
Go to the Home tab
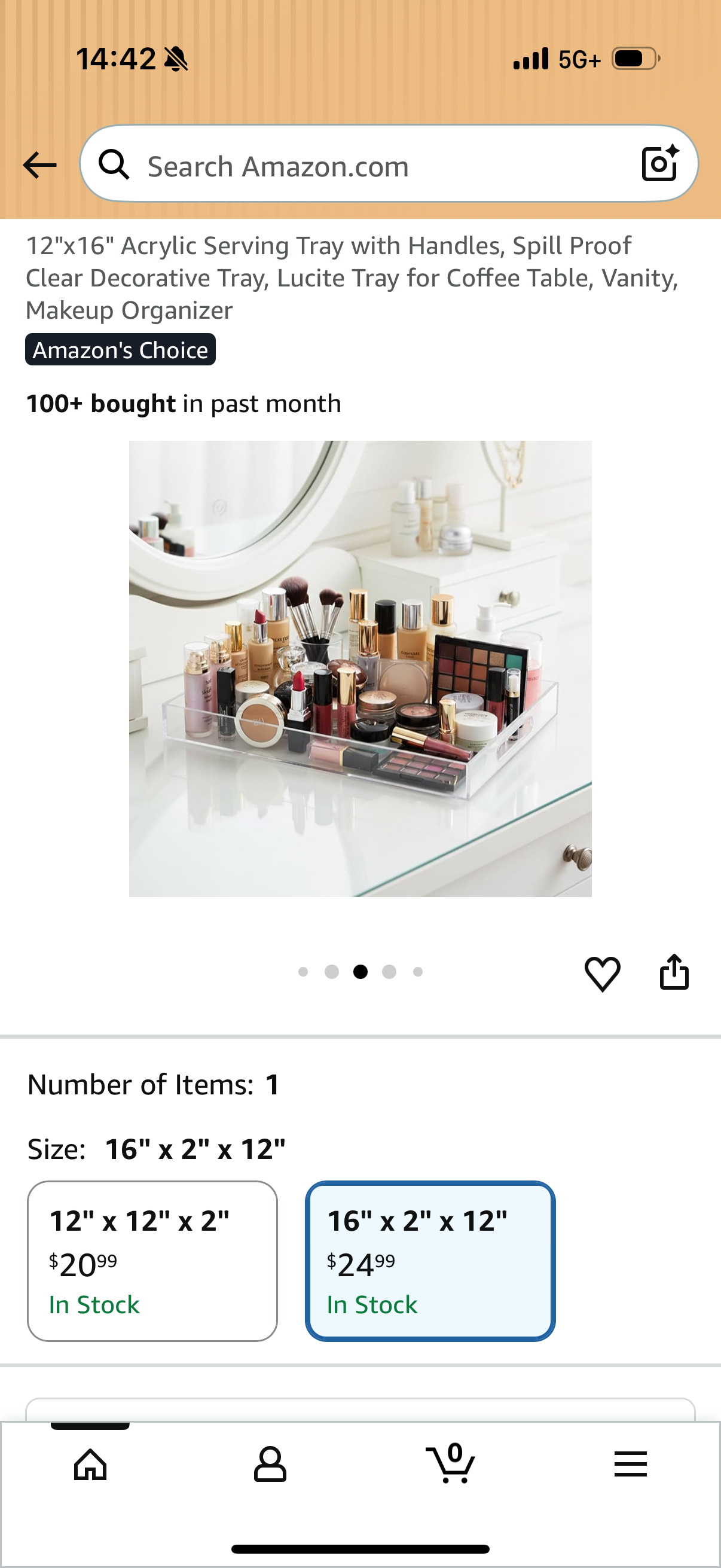tap(90, 1463)
